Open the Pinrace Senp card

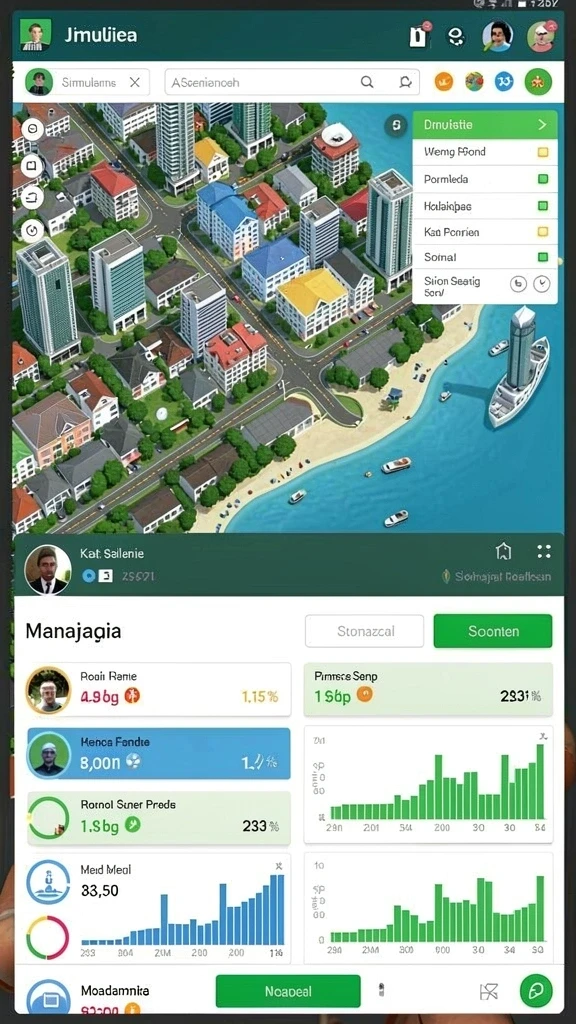(428, 690)
